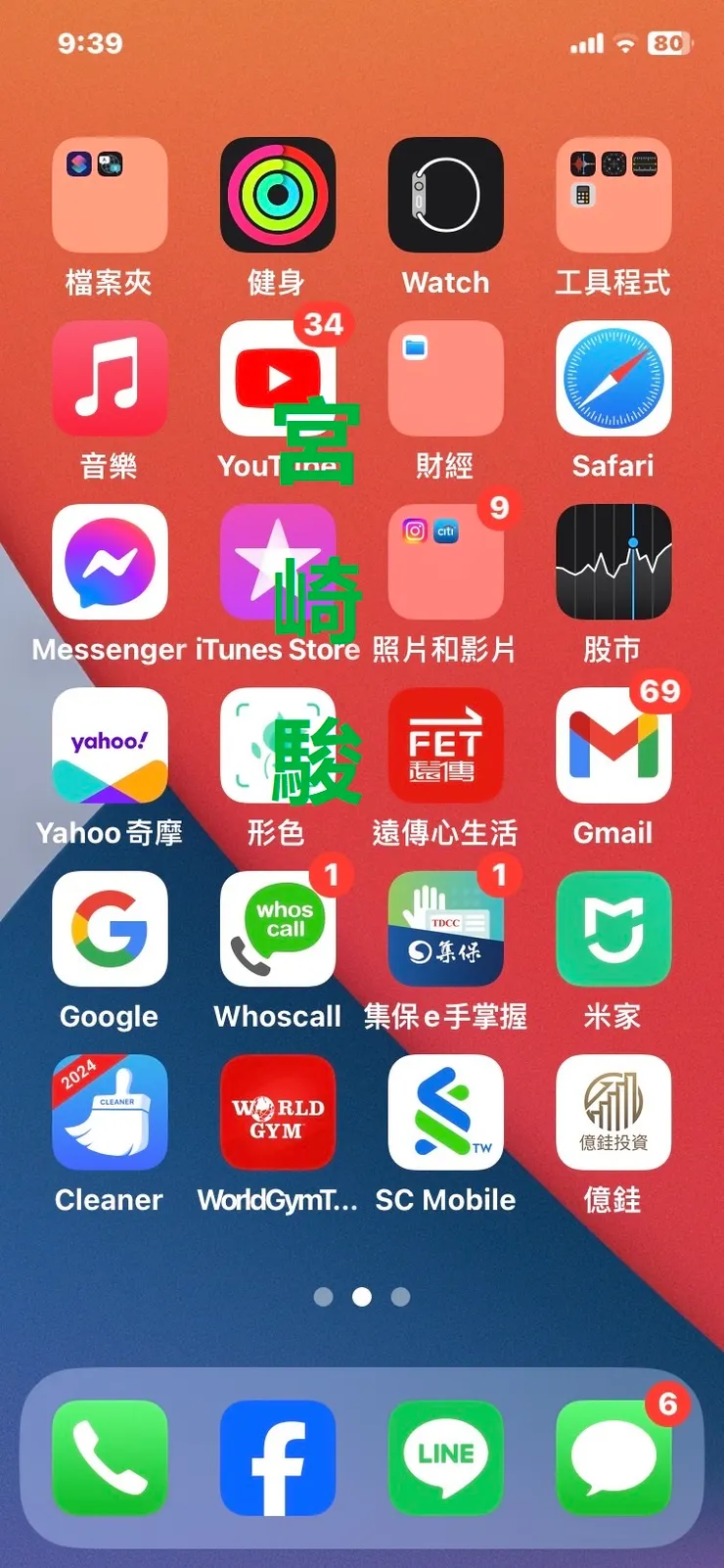Open 集保e手掌握 TDCC app
Screen dimensions: 724x1568
(x=446, y=929)
